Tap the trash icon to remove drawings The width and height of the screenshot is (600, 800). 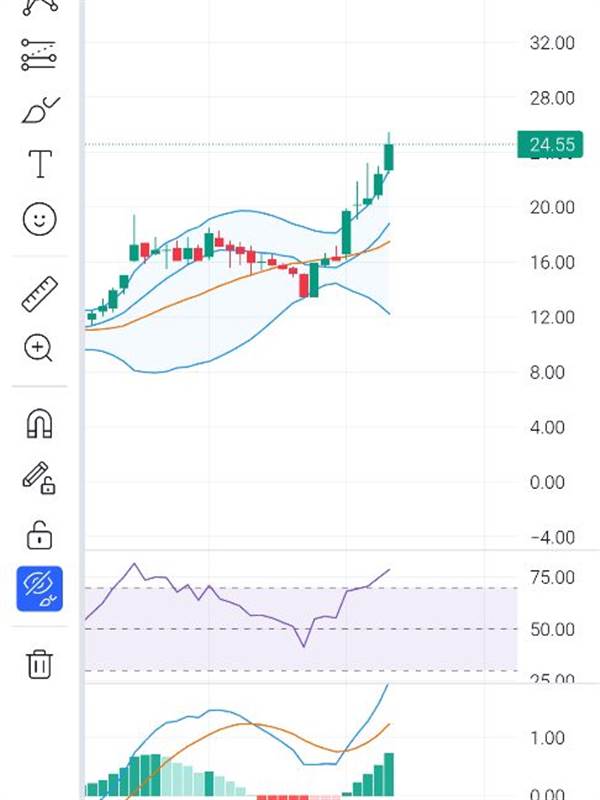click(x=39, y=664)
